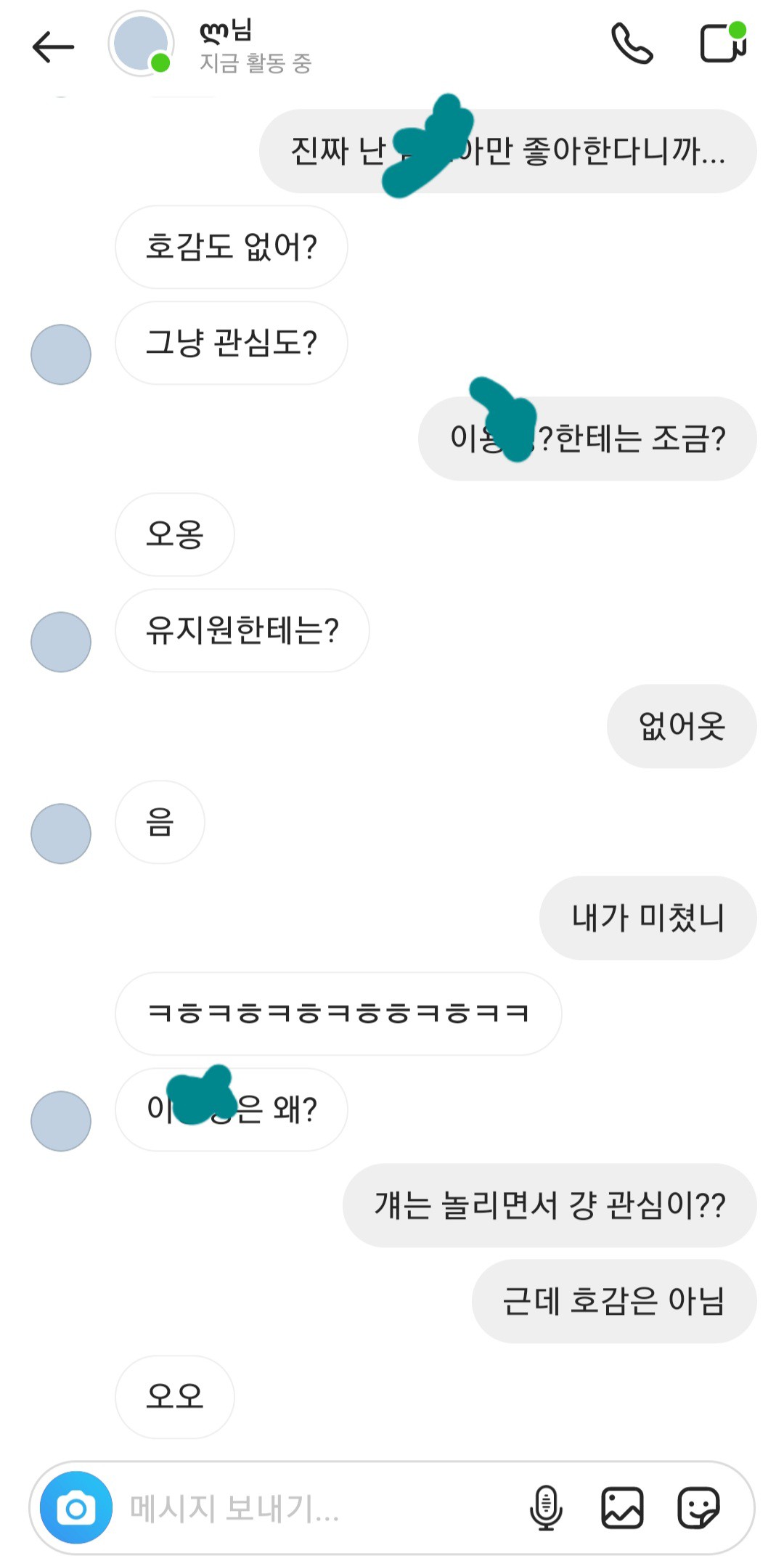Start a voice call

632,44
